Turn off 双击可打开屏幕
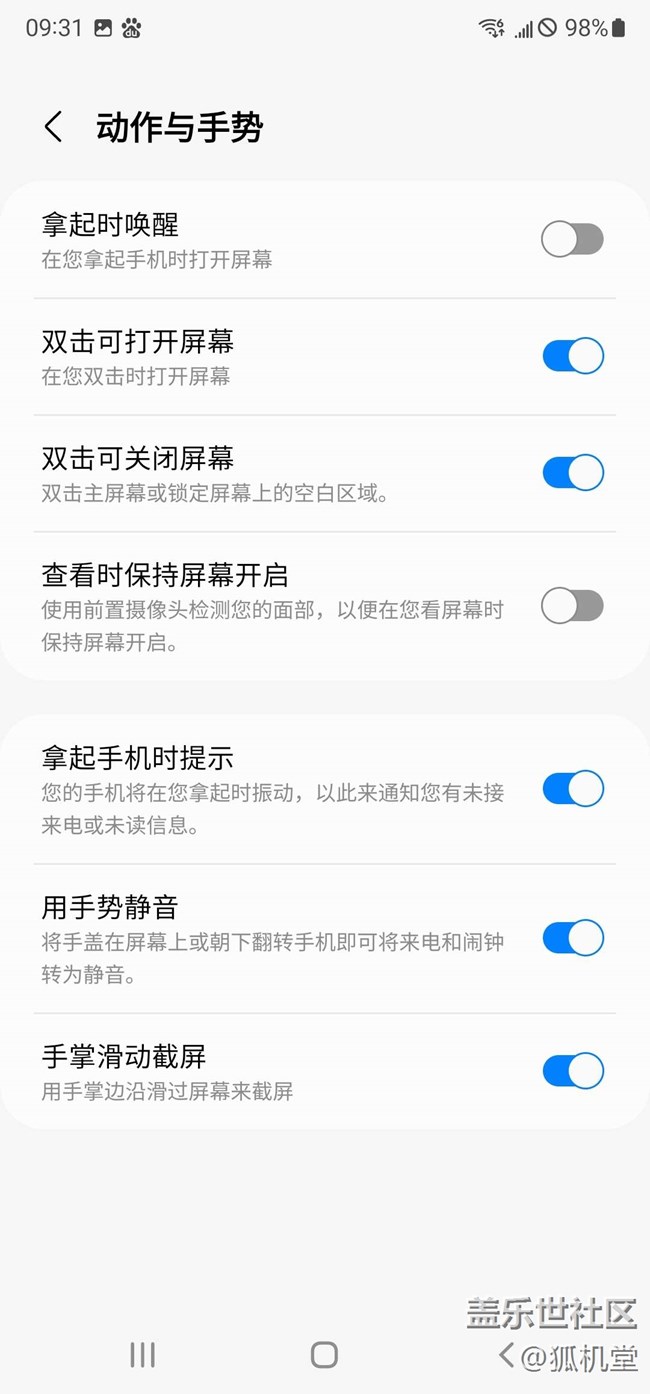The image size is (650, 1394). pos(572,356)
